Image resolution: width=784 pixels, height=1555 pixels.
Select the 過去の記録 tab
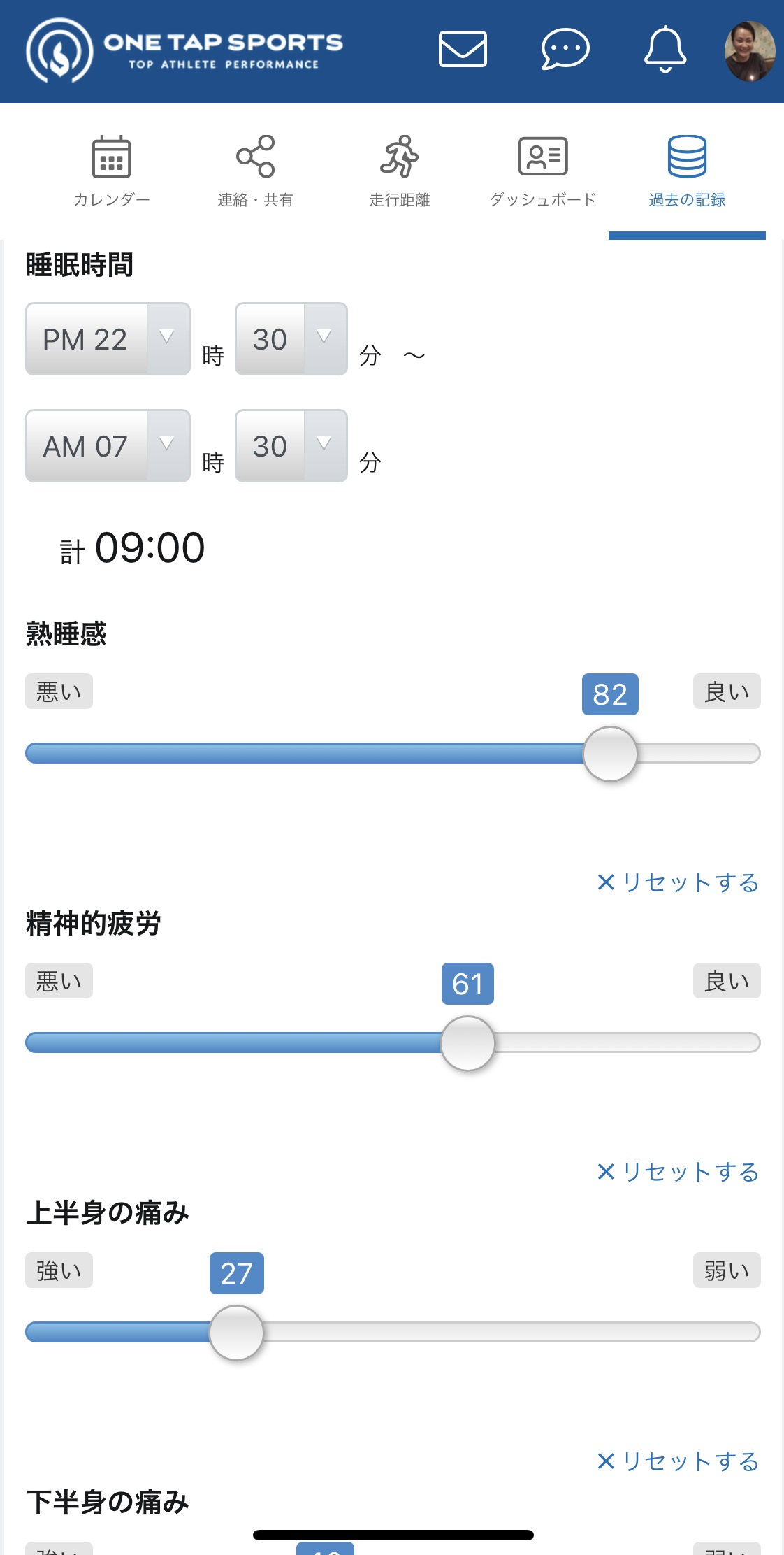coord(687,172)
